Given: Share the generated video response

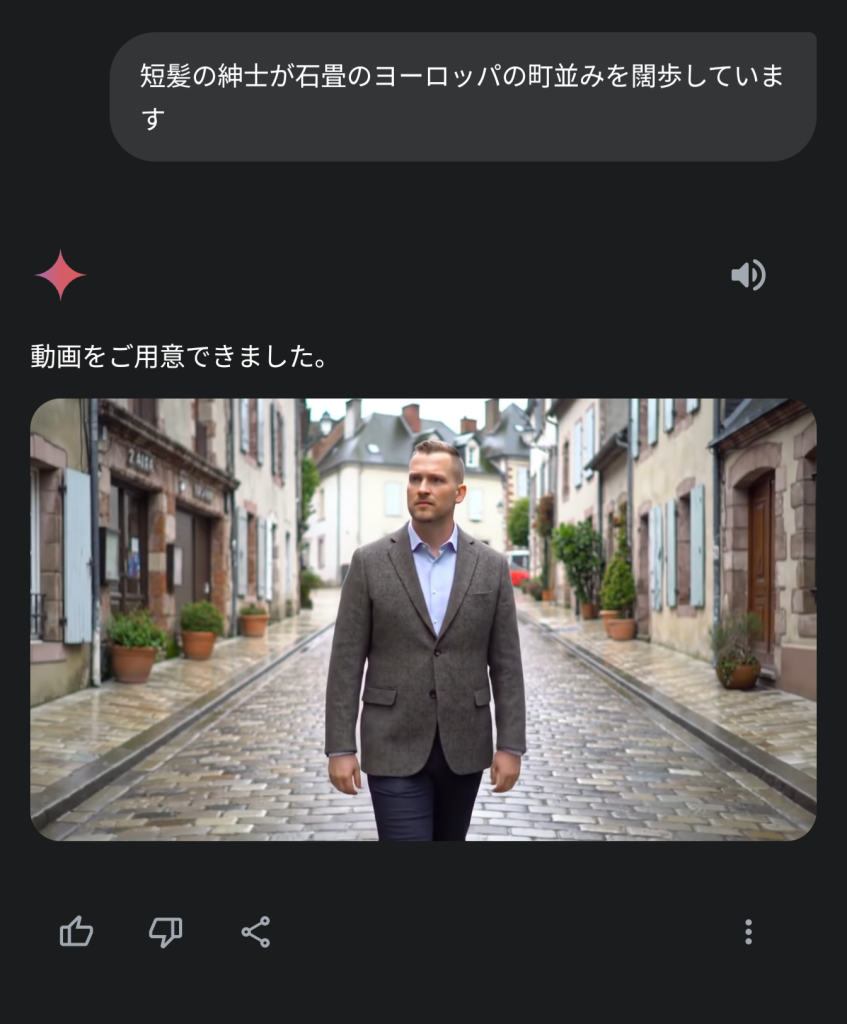Looking at the screenshot, I should (x=256, y=932).
